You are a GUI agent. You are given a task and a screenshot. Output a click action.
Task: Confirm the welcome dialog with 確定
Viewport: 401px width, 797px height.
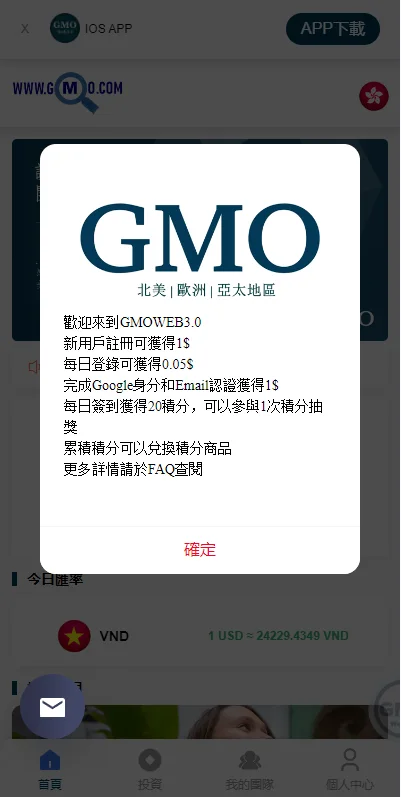pyautogui.click(x=200, y=550)
